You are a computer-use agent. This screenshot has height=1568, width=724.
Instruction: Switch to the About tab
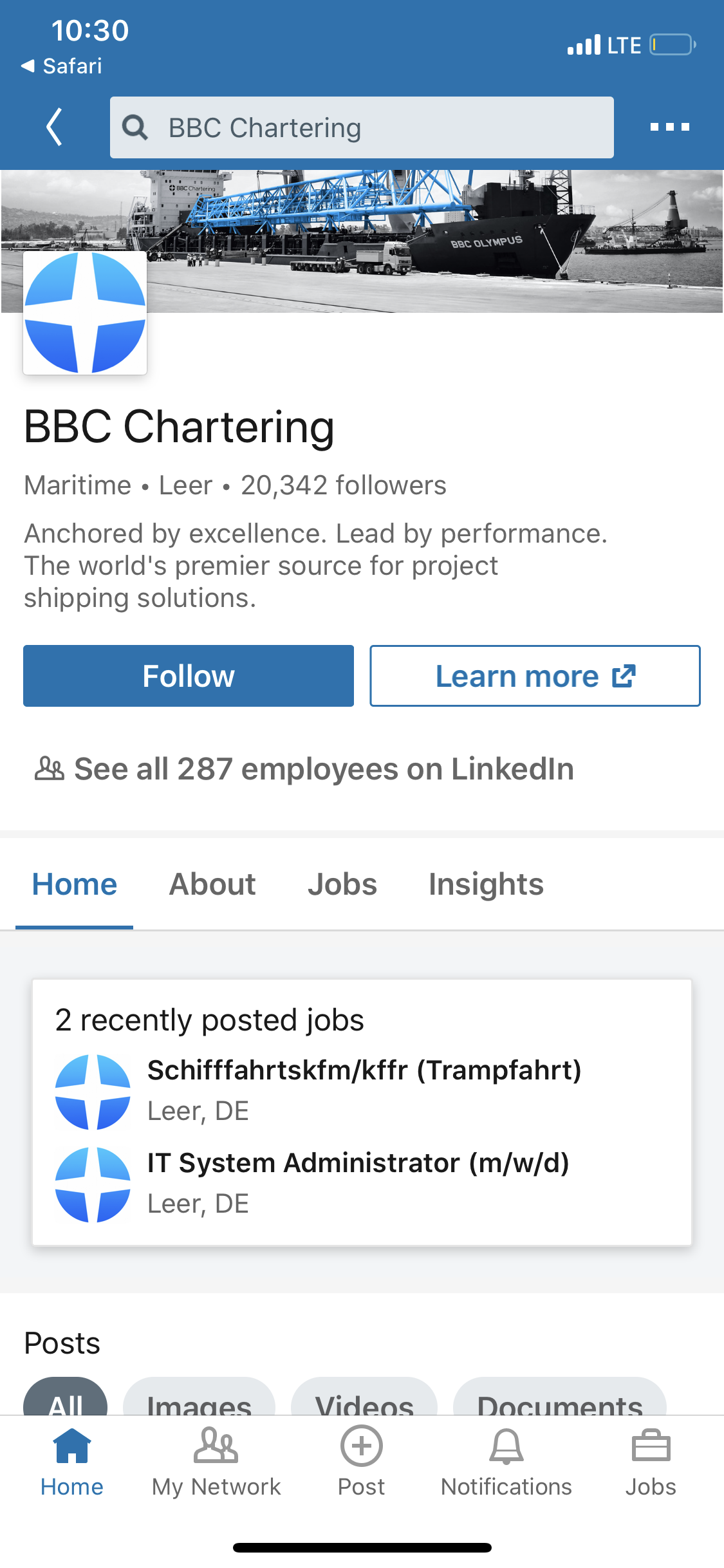click(212, 884)
